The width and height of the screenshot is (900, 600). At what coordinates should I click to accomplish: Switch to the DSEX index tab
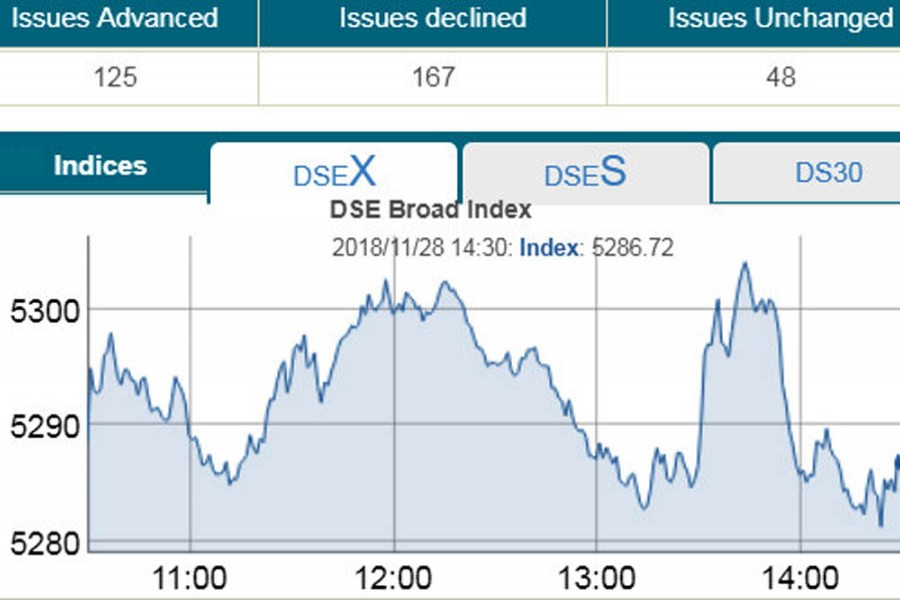click(x=333, y=173)
